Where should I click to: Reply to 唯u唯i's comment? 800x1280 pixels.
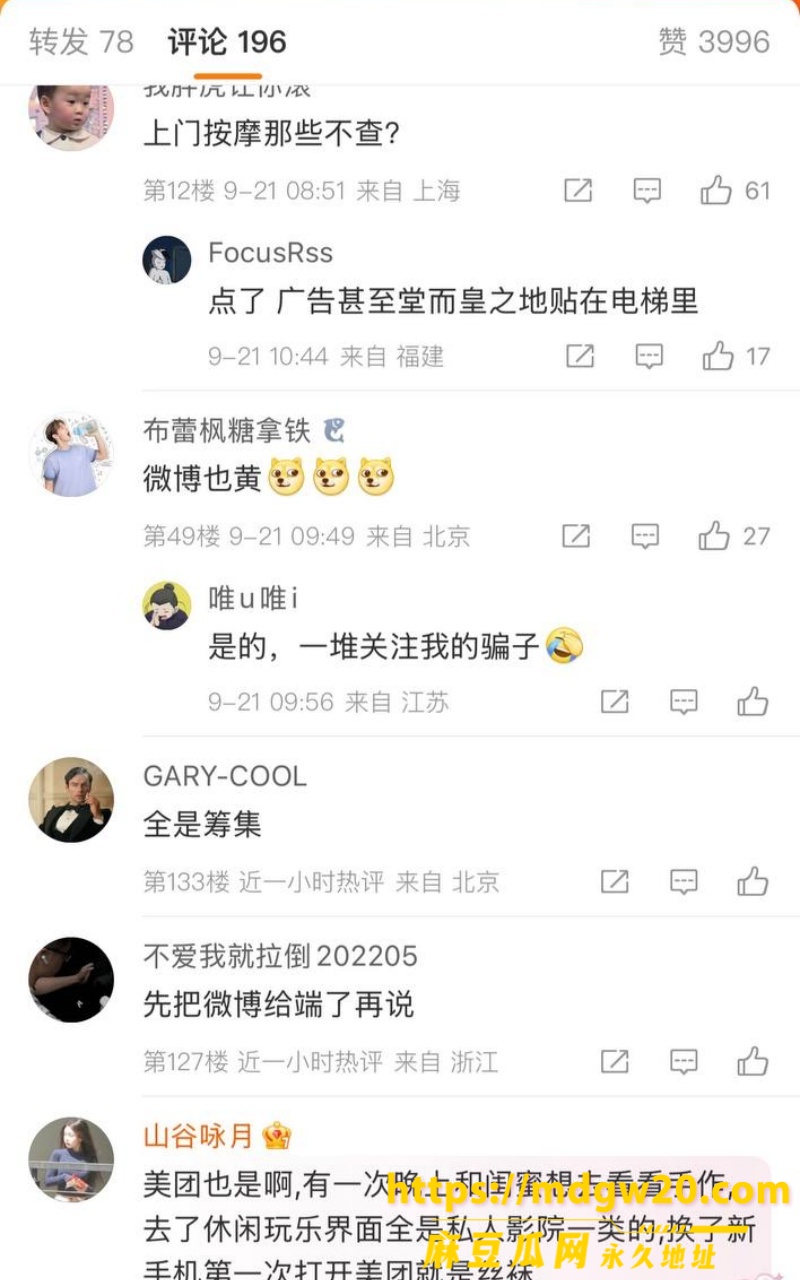(x=684, y=702)
